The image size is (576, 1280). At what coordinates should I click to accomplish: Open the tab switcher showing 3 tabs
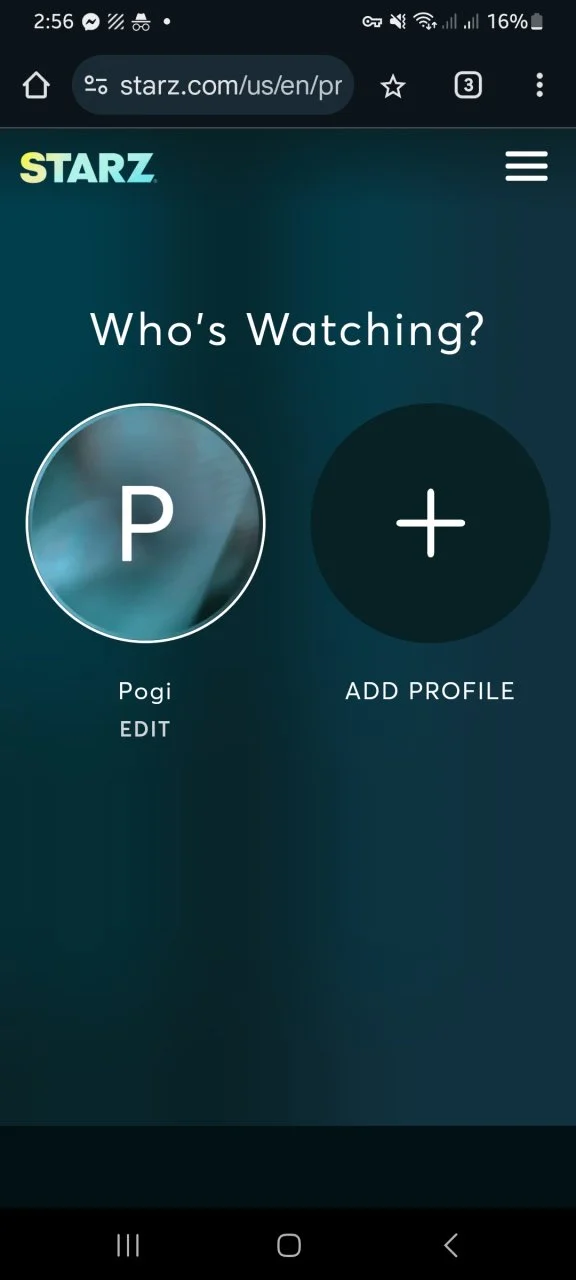467,86
